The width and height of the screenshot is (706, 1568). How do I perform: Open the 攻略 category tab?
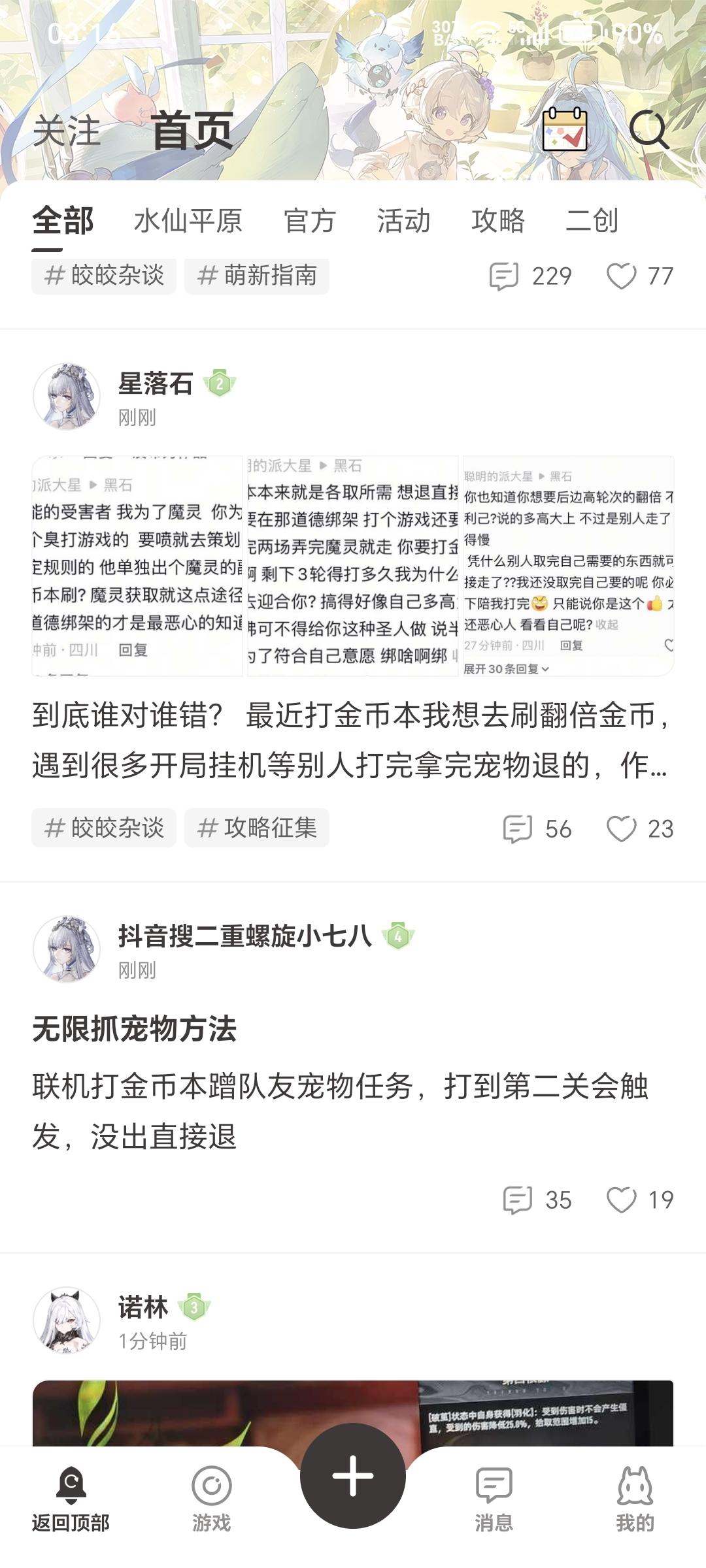click(x=498, y=221)
